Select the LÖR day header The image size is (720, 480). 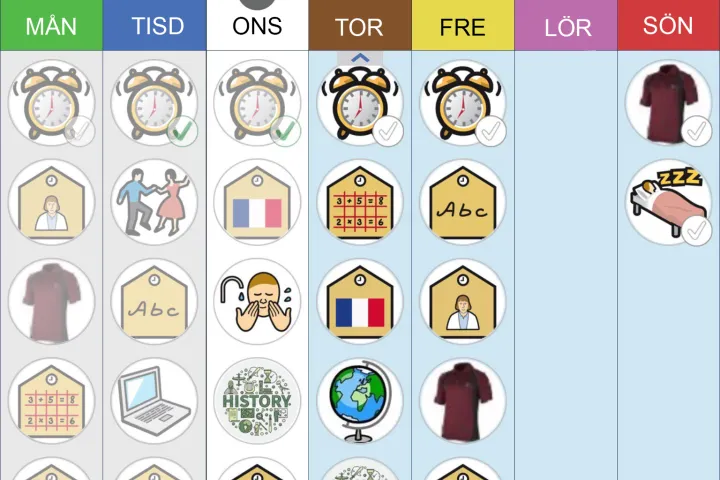coord(566,26)
